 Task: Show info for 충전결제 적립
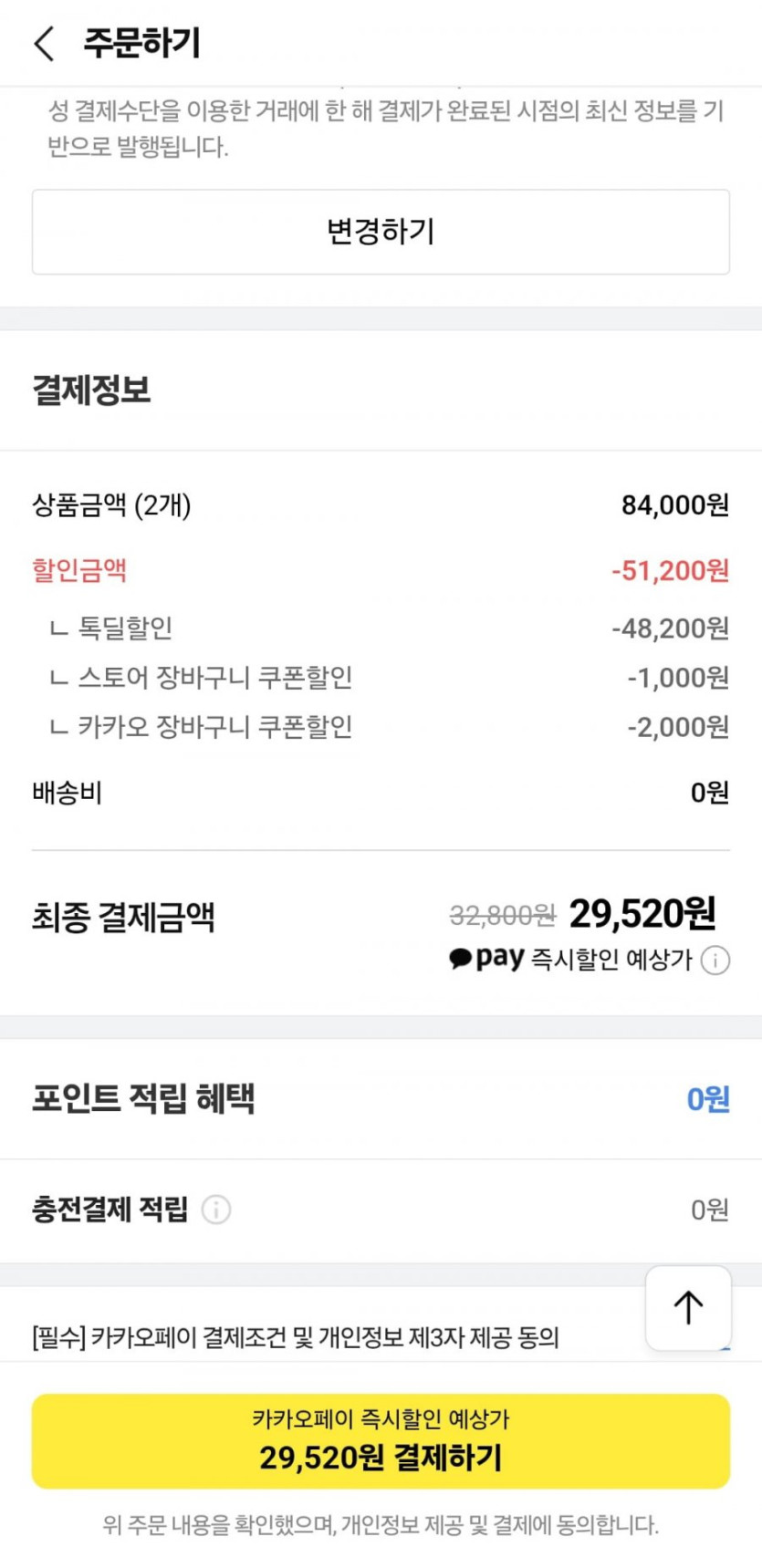(x=216, y=1210)
